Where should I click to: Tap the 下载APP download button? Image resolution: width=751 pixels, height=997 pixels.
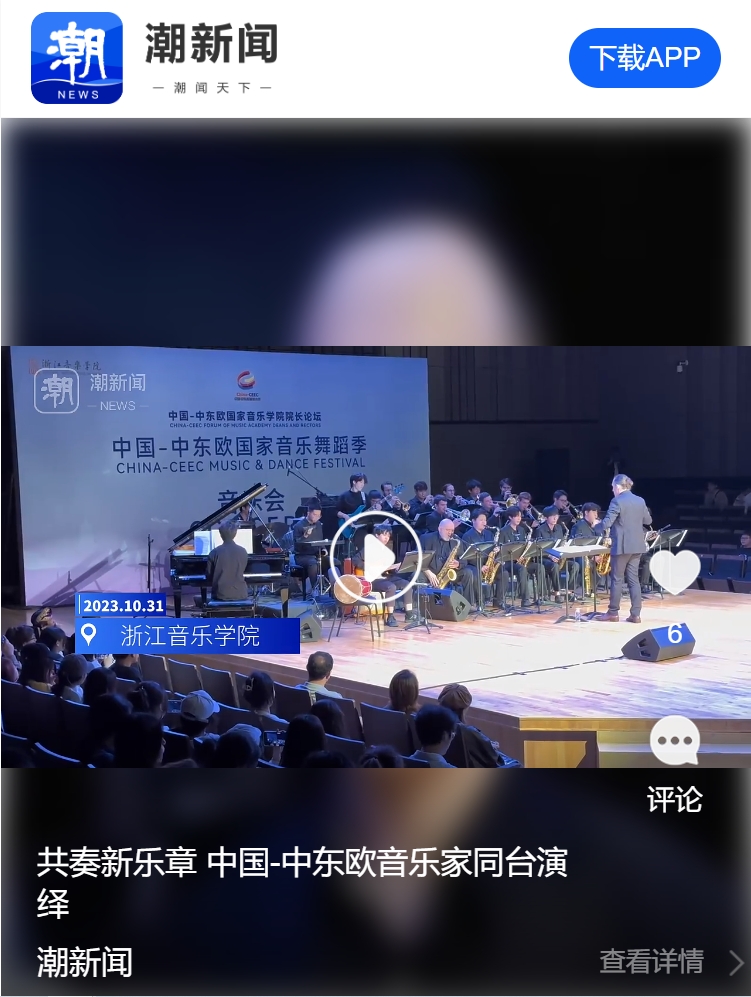[644, 58]
